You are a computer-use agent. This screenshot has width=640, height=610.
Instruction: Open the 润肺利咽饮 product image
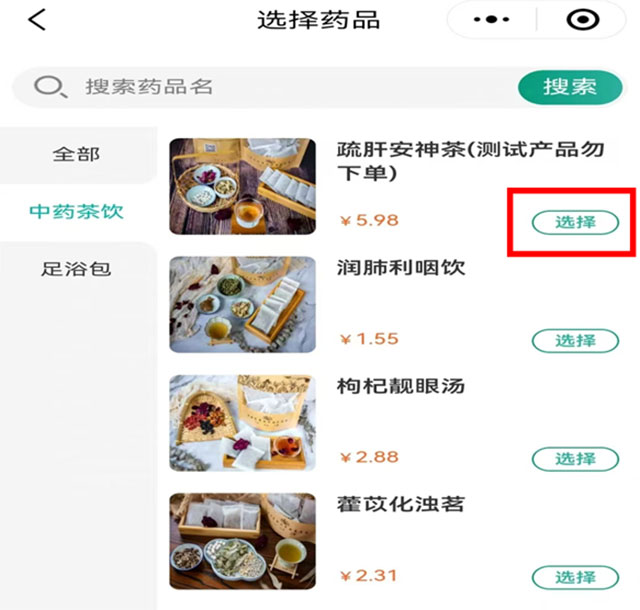243,305
